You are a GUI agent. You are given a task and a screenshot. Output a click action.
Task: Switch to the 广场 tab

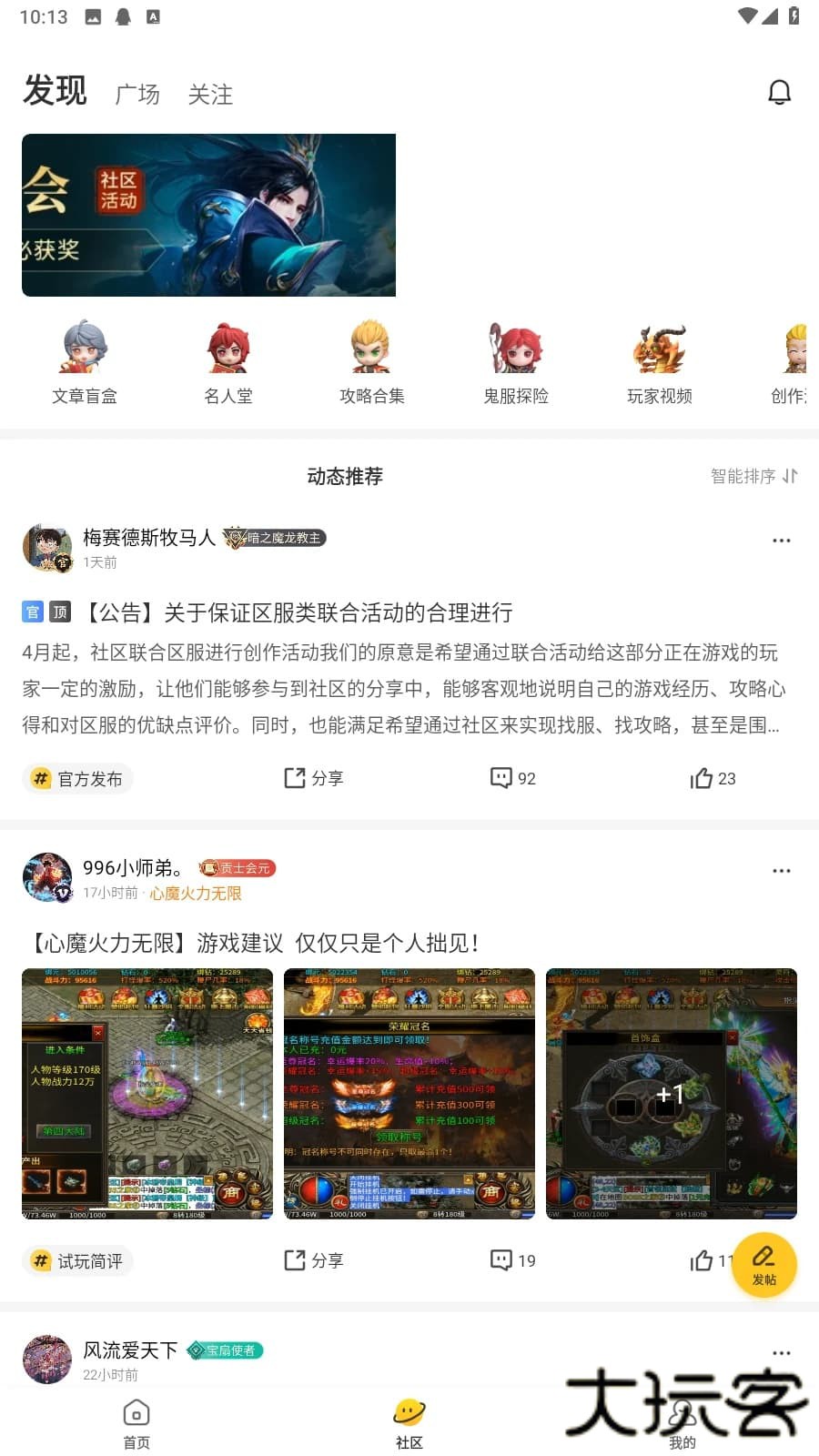tap(137, 94)
